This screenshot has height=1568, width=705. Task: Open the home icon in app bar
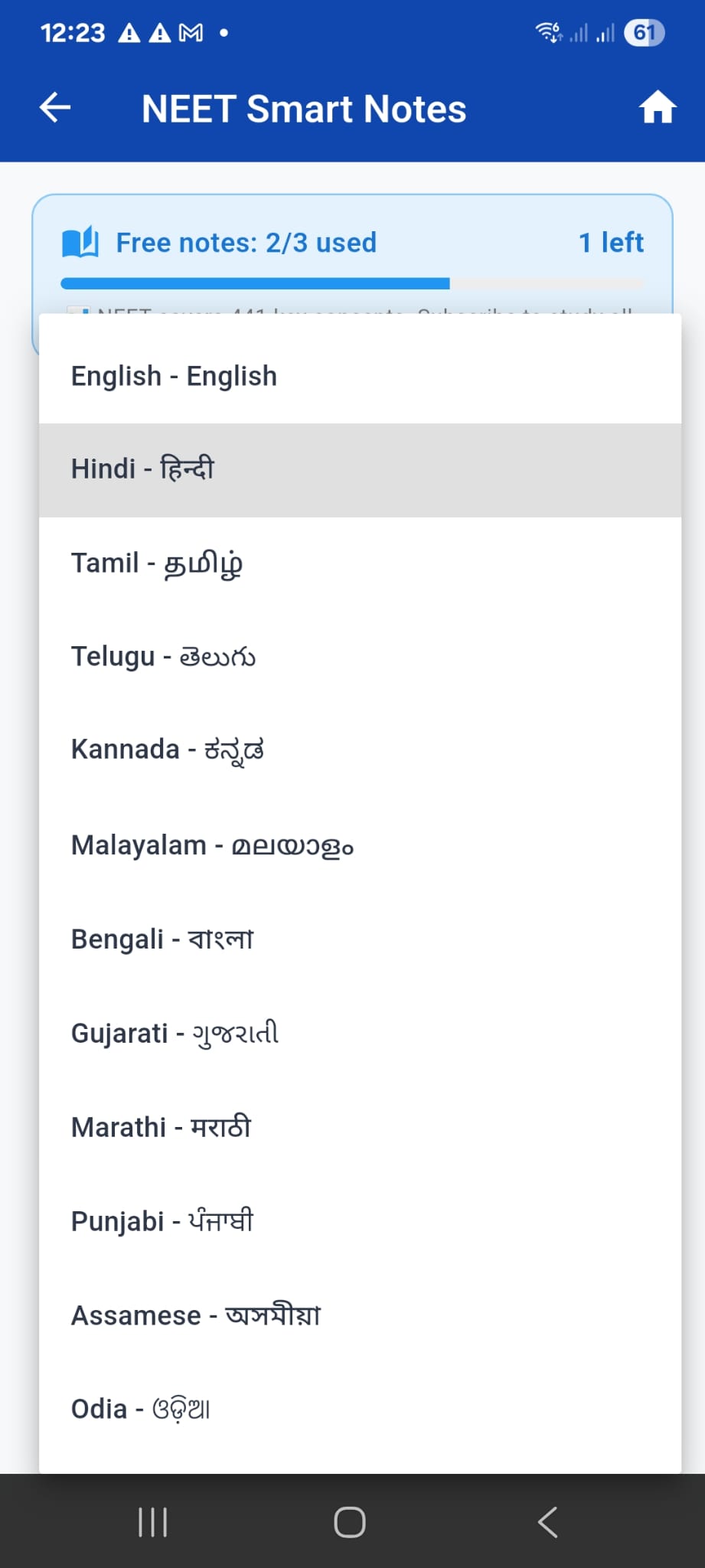tap(658, 107)
